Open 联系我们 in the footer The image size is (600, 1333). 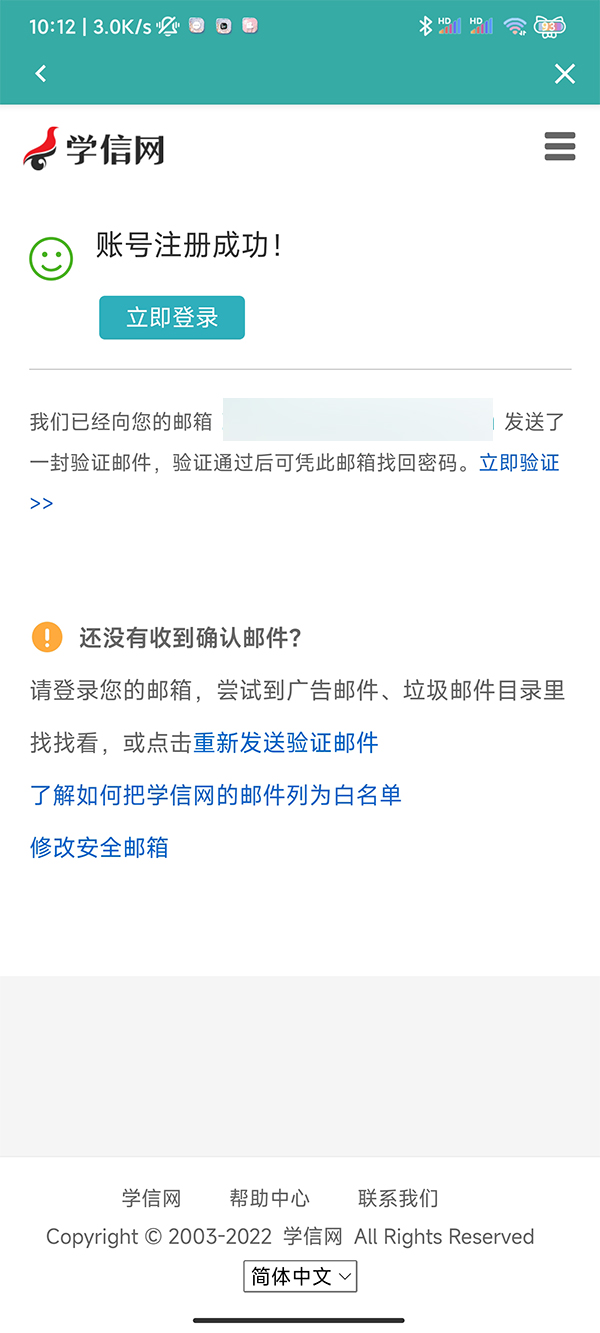point(398,1198)
